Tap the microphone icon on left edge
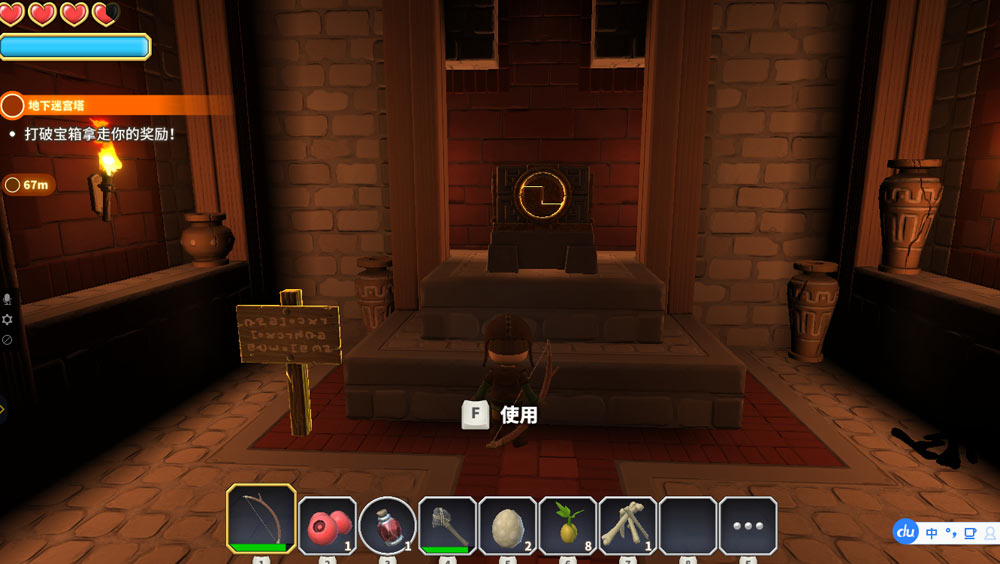This screenshot has width=1000, height=564. point(7,298)
